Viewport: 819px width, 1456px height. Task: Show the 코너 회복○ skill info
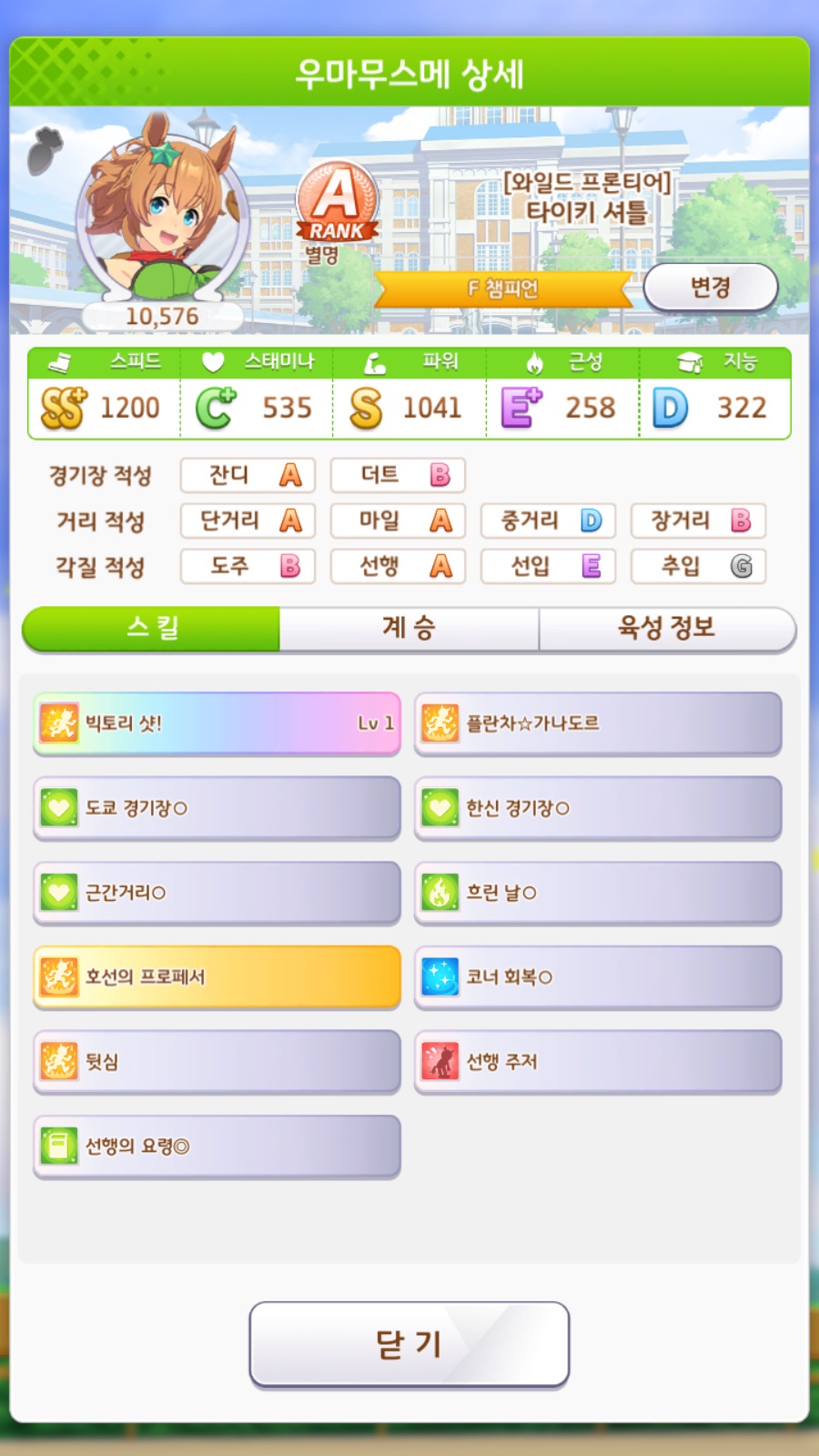point(598,977)
